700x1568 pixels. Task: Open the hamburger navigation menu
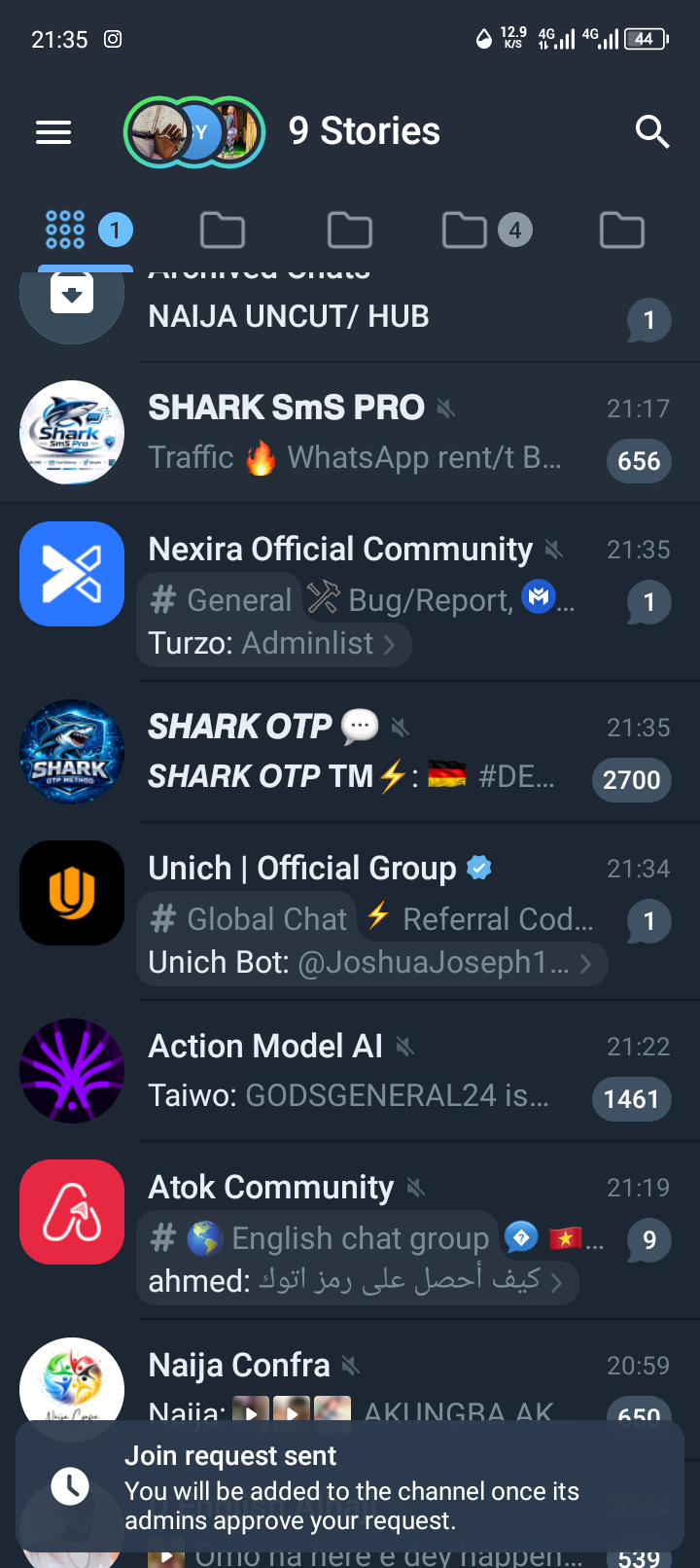point(53,132)
